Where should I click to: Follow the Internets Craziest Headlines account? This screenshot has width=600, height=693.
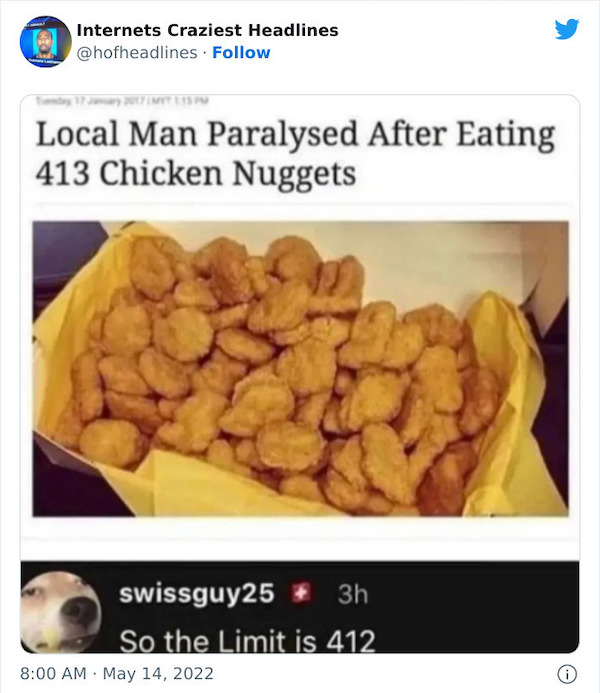[x=241, y=52]
